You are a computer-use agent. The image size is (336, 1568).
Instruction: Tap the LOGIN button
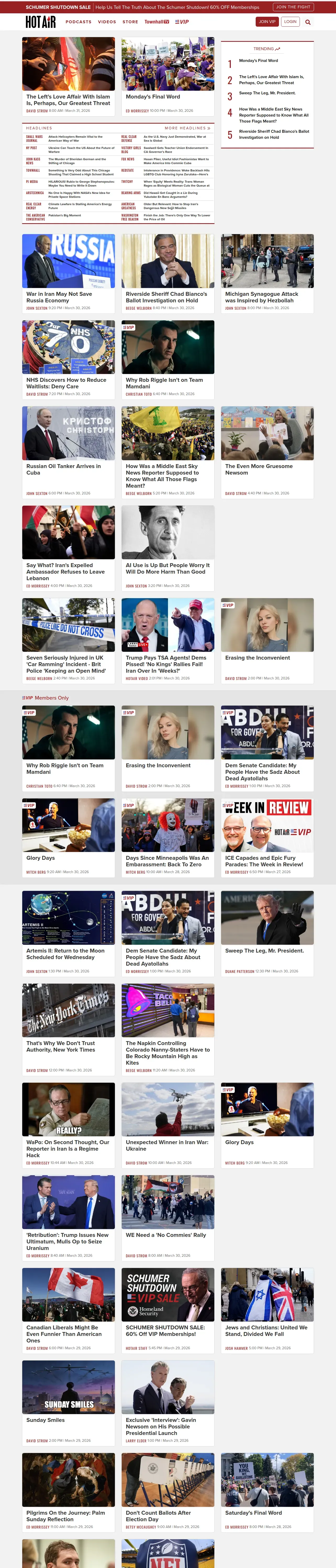290,21
